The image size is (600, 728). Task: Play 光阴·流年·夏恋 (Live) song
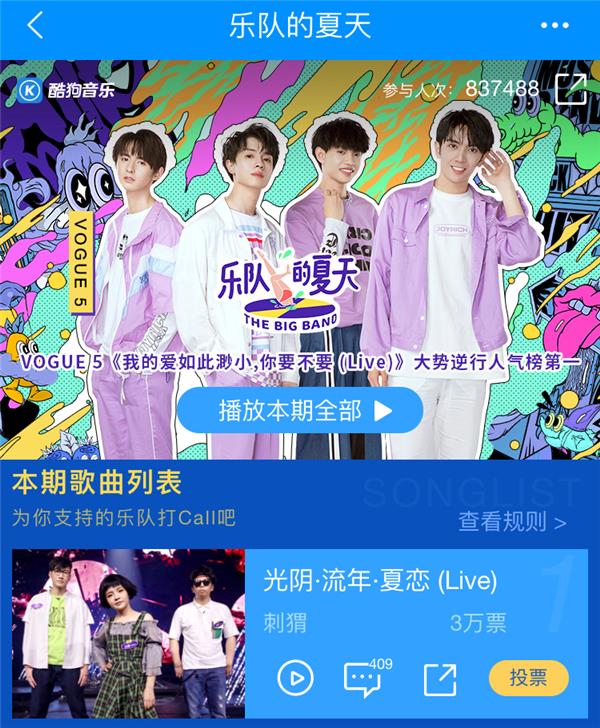[x=294, y=679]
